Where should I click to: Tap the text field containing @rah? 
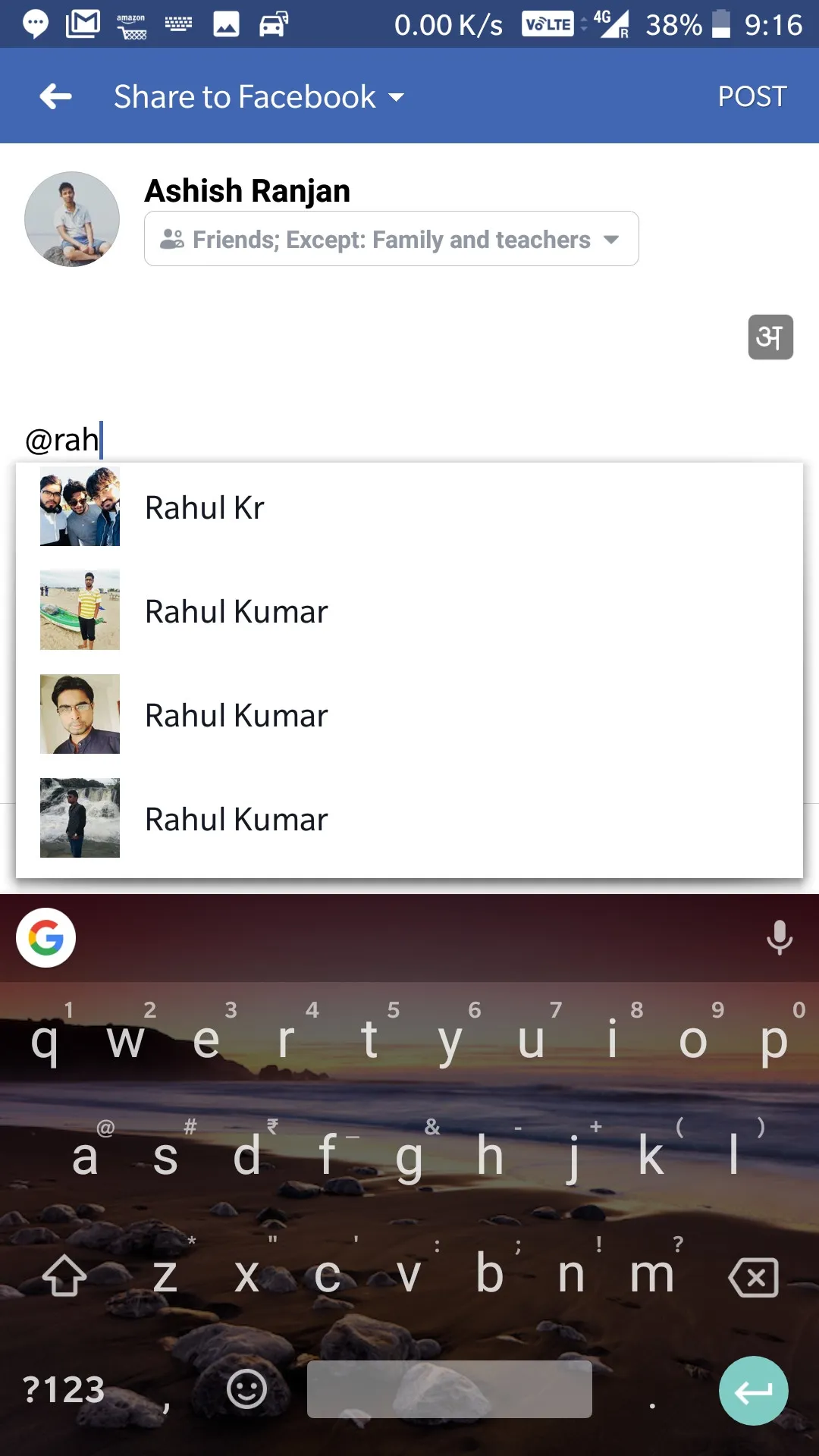(227, 440)
